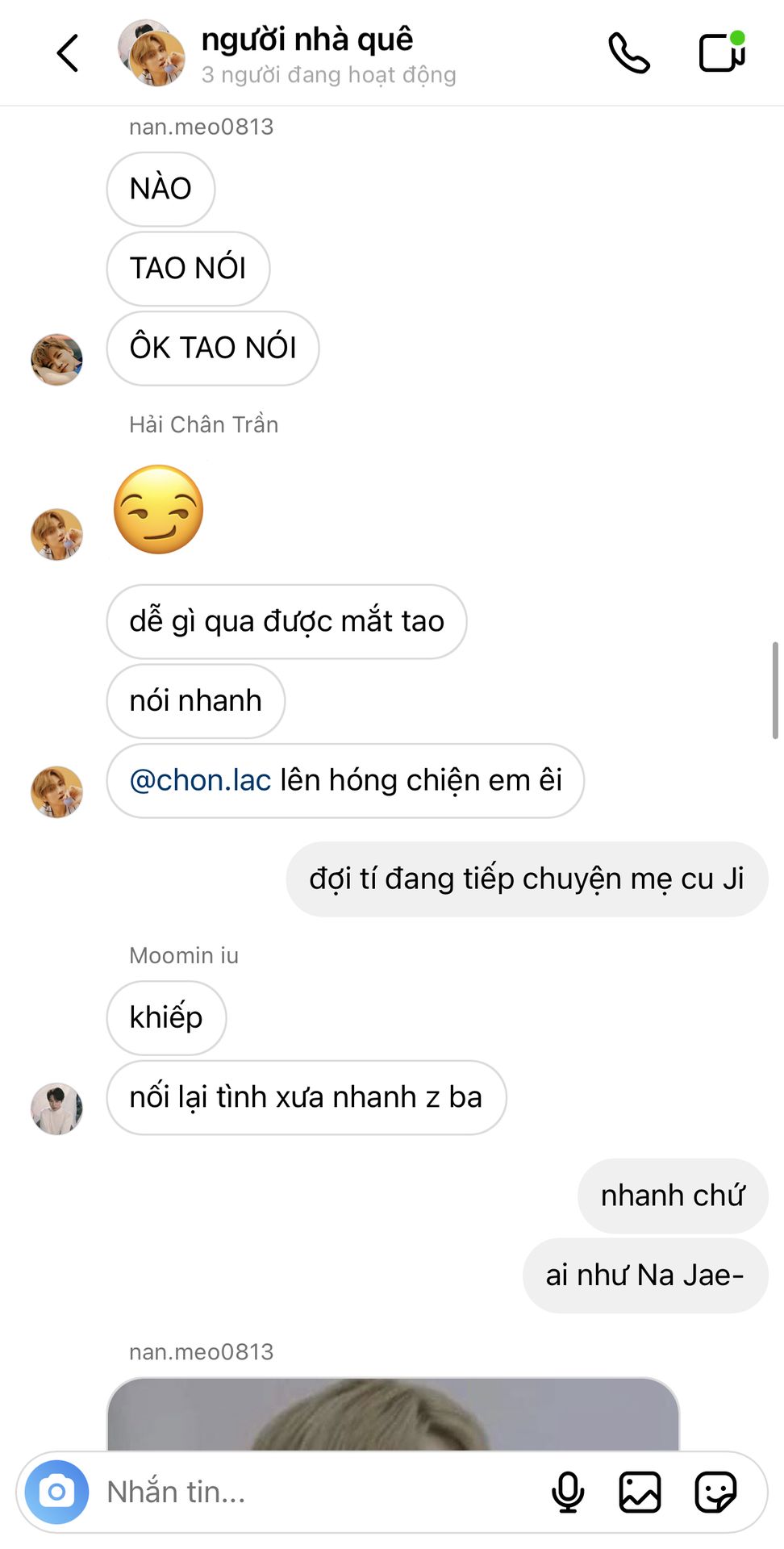Screen dimensions: 784x1549
Task: Open the photo gallery picker
Action: (x=640, y=1492)
